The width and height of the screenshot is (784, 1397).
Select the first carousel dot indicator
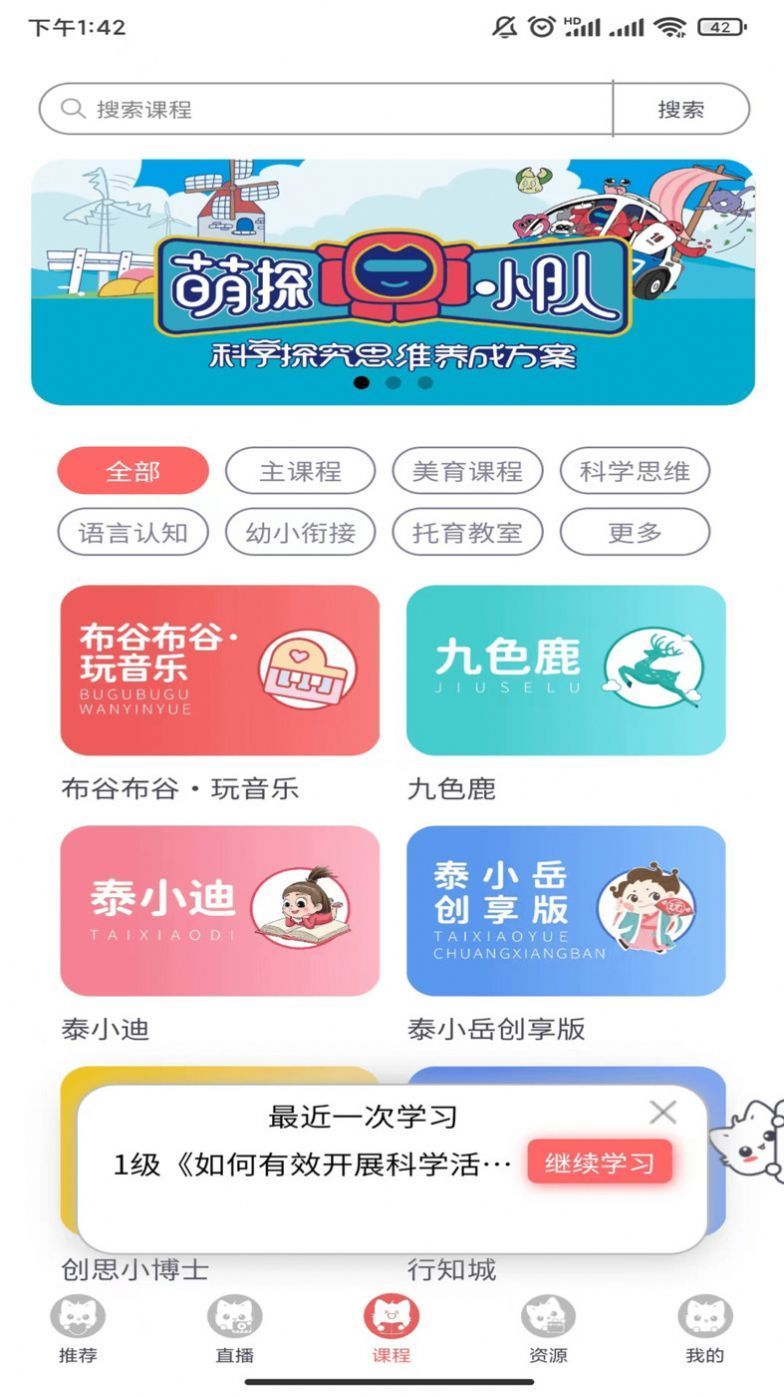coord(363,383)
